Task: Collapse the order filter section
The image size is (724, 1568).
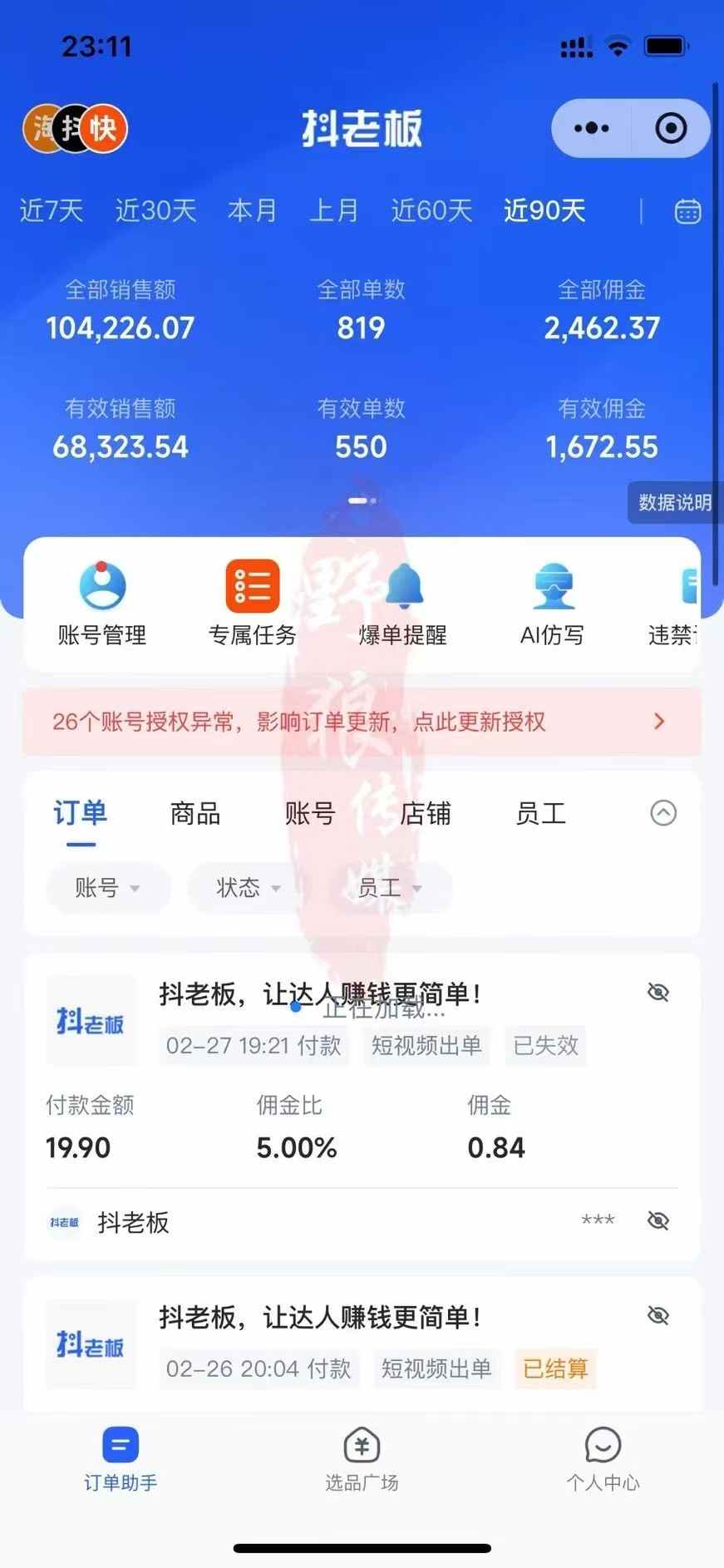Action: click(662, 813)
